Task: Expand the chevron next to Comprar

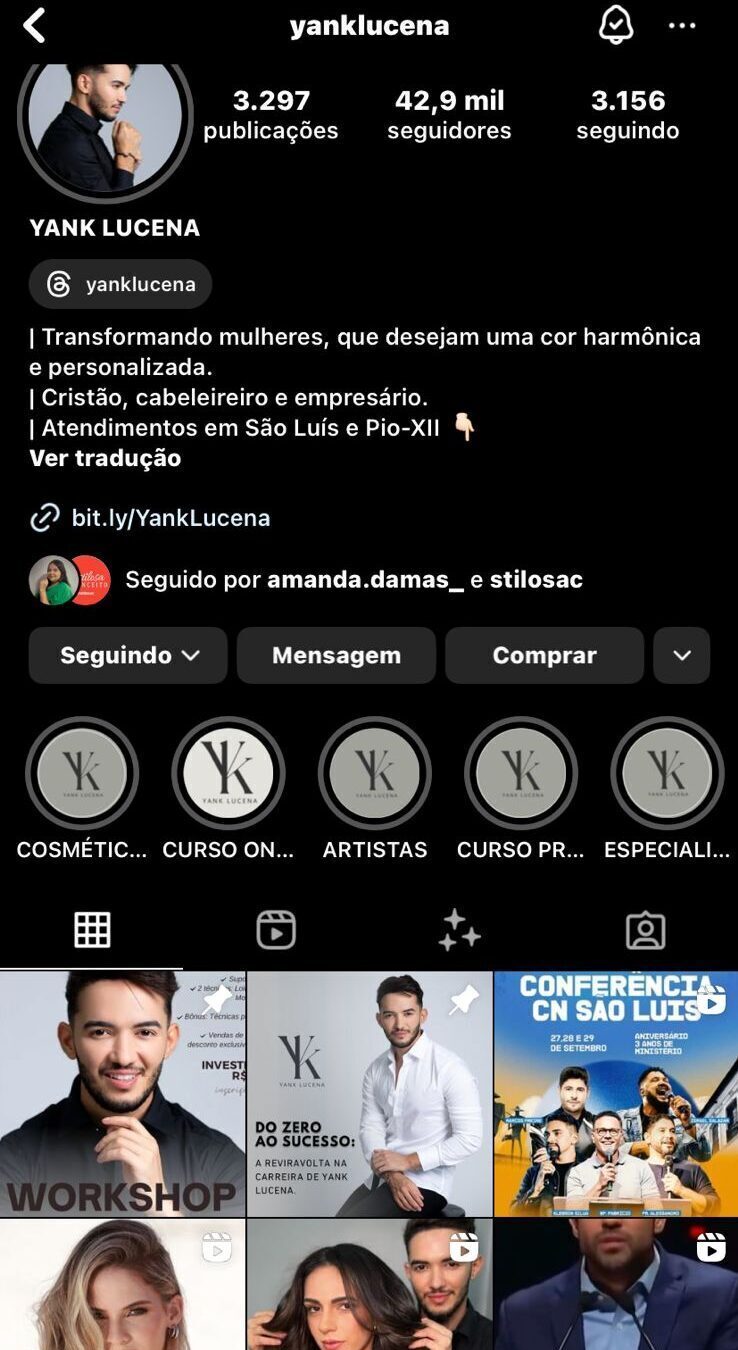Action: tap(681, 655)
